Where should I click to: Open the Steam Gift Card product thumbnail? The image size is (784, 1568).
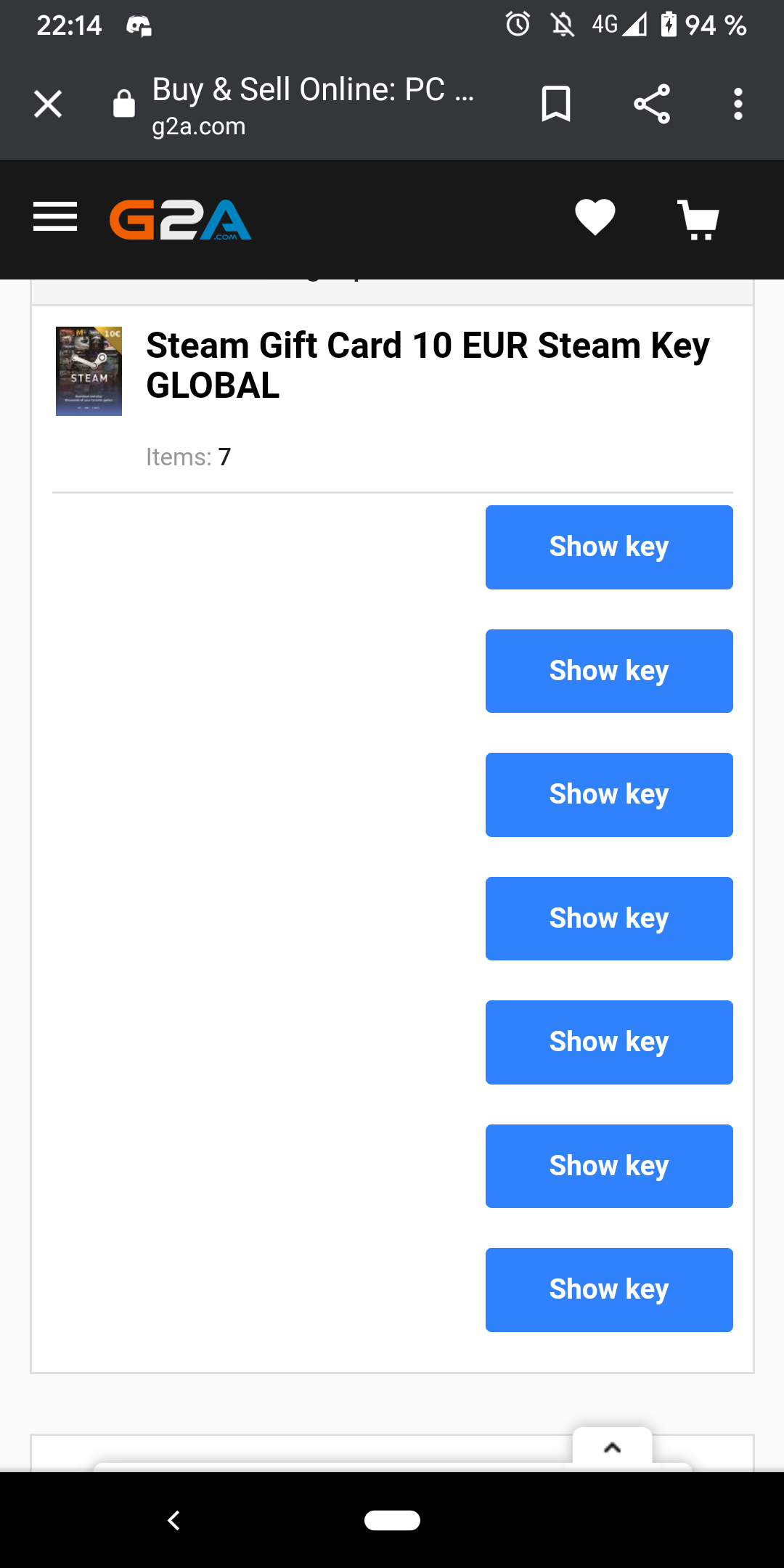89,371
